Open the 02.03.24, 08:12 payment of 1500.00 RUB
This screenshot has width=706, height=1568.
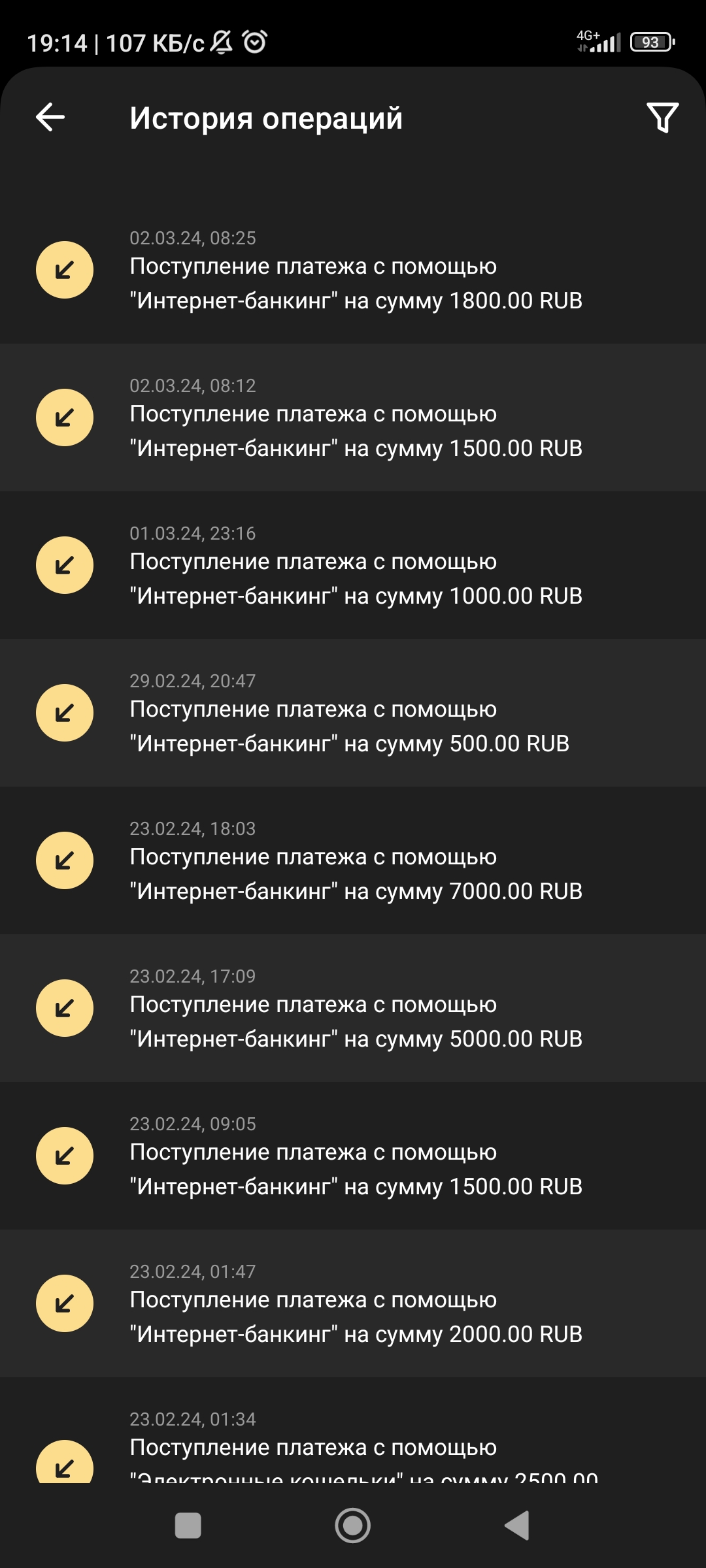tap(353, 418)
